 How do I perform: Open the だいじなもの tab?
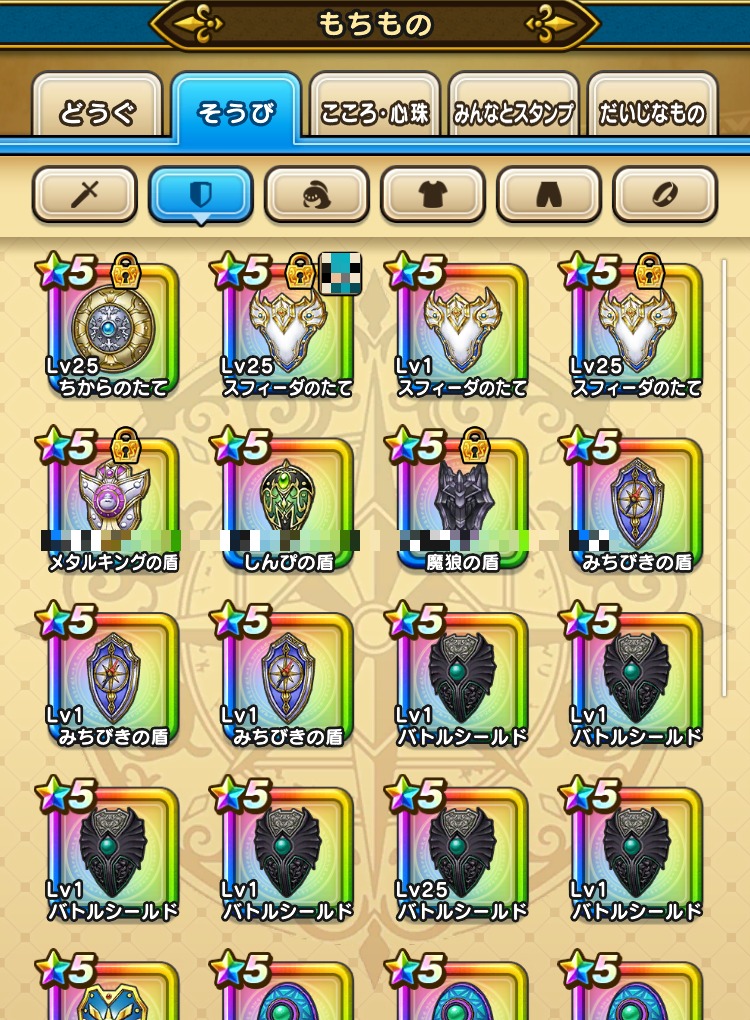pos(652,111)
